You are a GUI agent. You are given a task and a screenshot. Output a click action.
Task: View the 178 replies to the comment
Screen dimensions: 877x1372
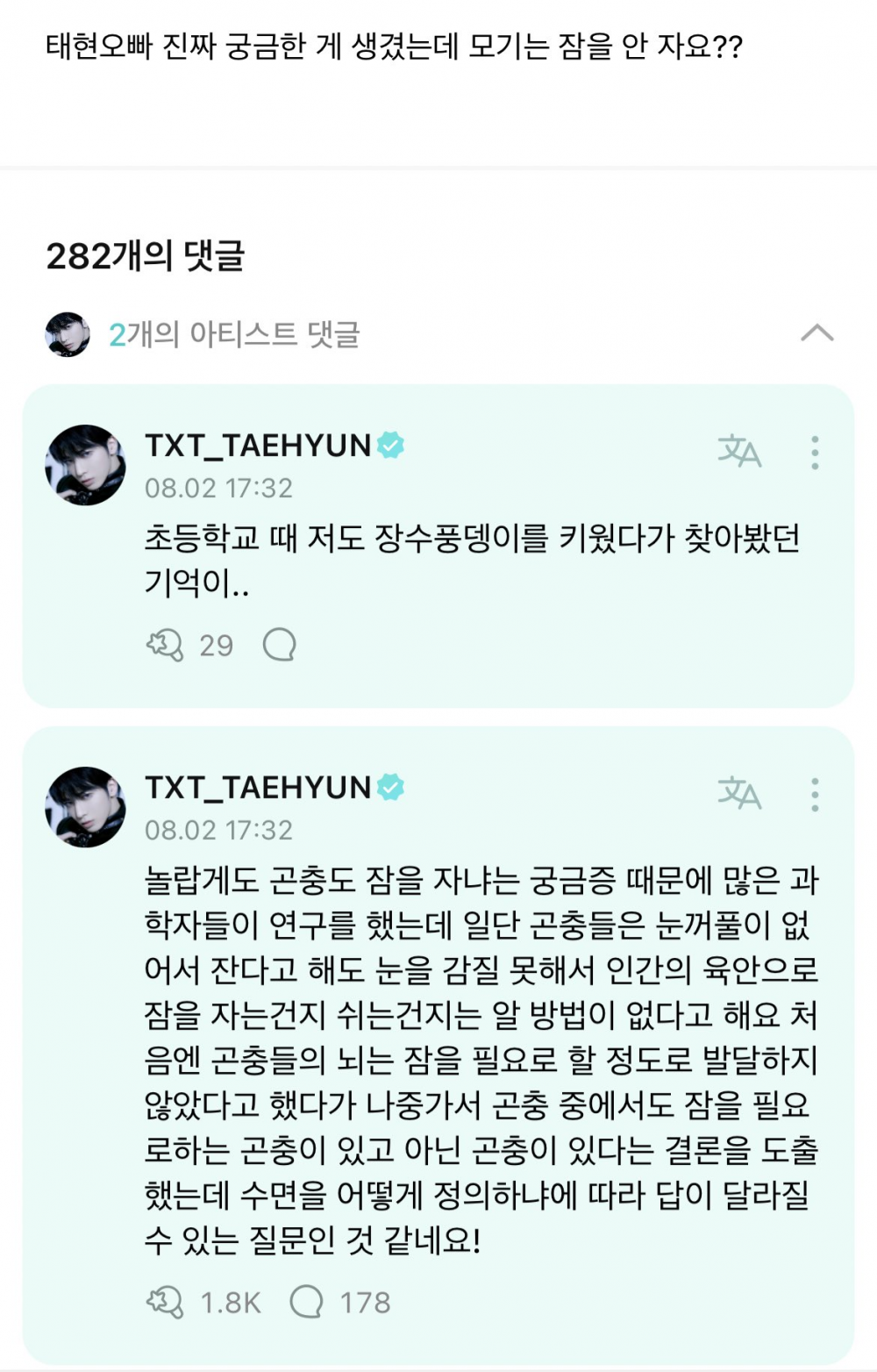(306, 1303)
